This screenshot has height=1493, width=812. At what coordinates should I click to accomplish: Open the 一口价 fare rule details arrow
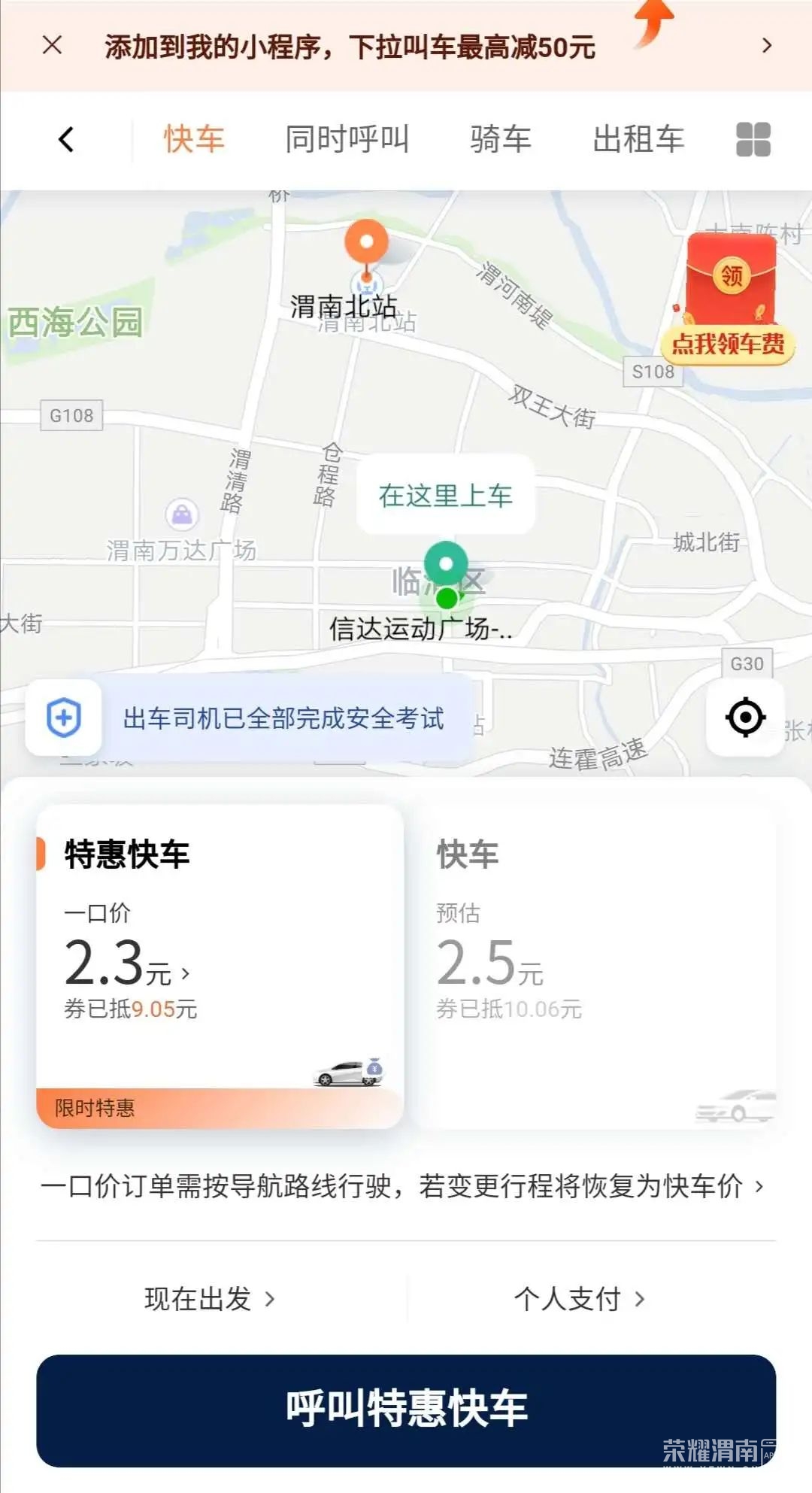pos(759,1183)
